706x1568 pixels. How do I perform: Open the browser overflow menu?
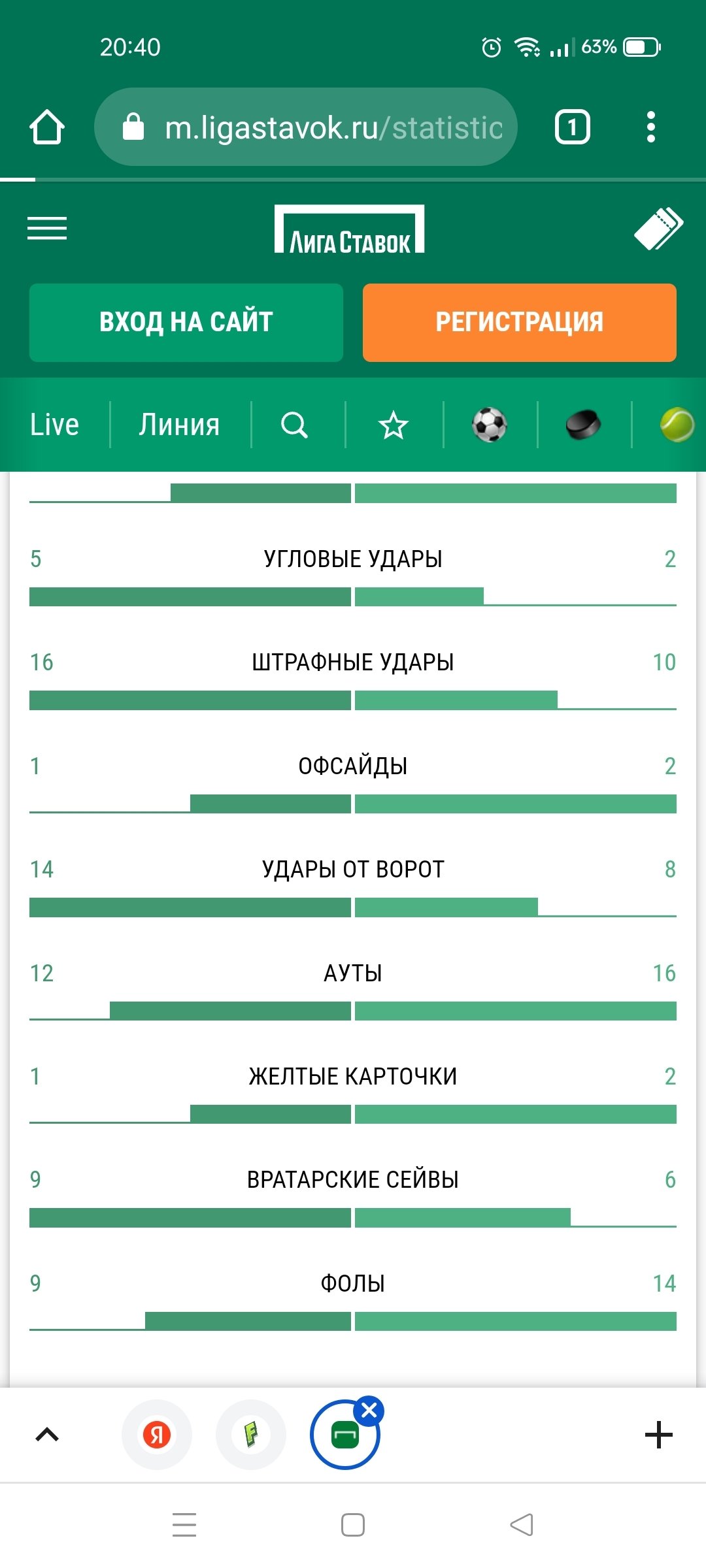tap(650, 127)
